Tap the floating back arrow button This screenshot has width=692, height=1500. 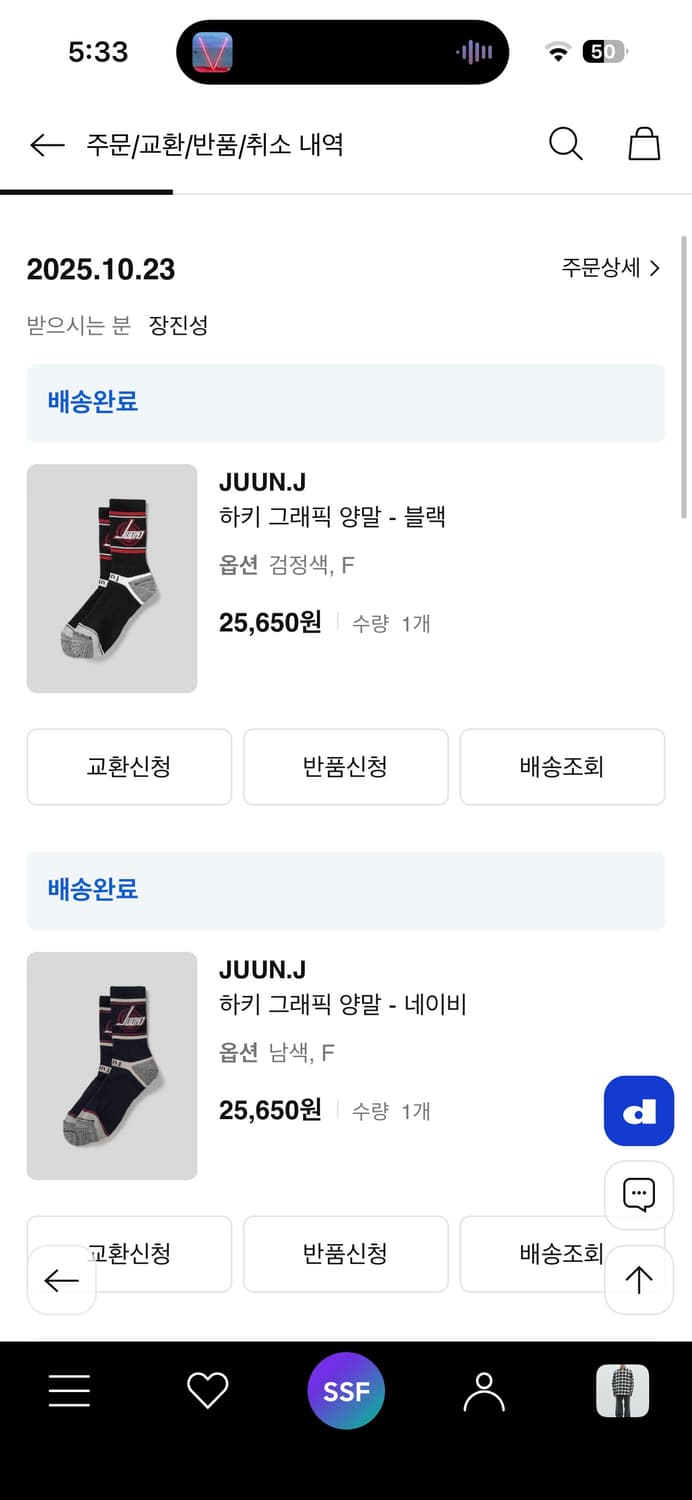coord(61,1280)
